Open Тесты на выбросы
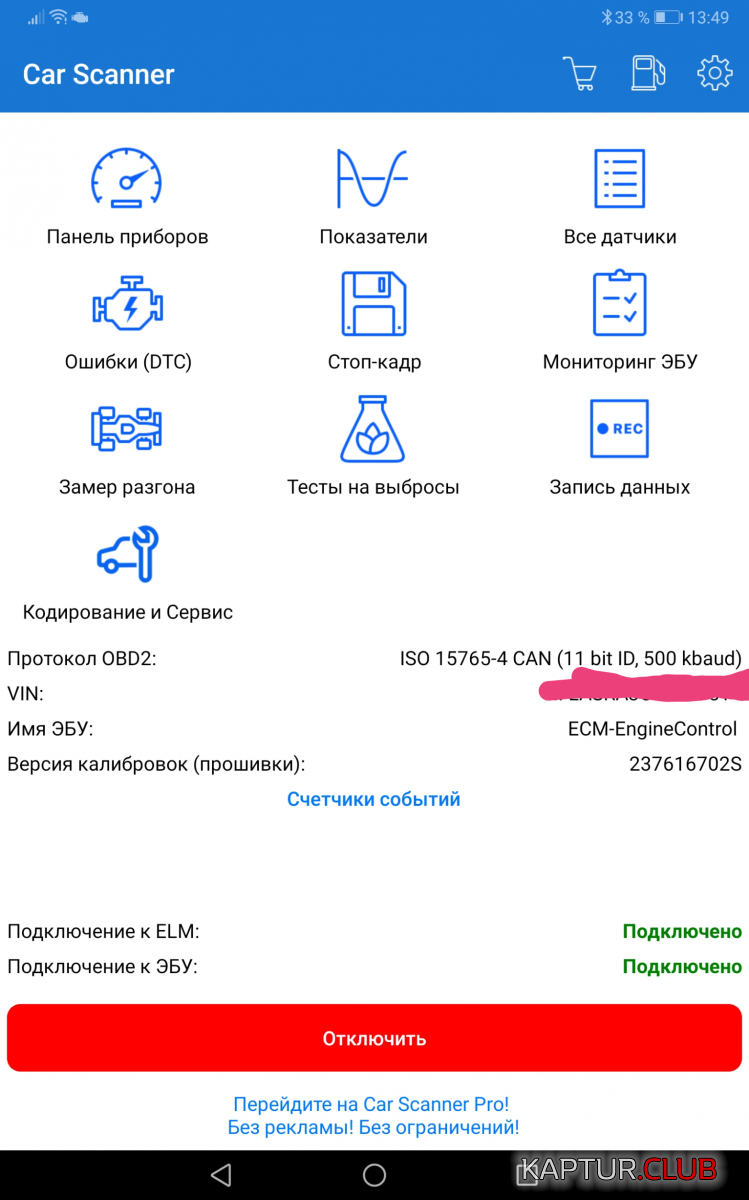 (x=373, y=447)
